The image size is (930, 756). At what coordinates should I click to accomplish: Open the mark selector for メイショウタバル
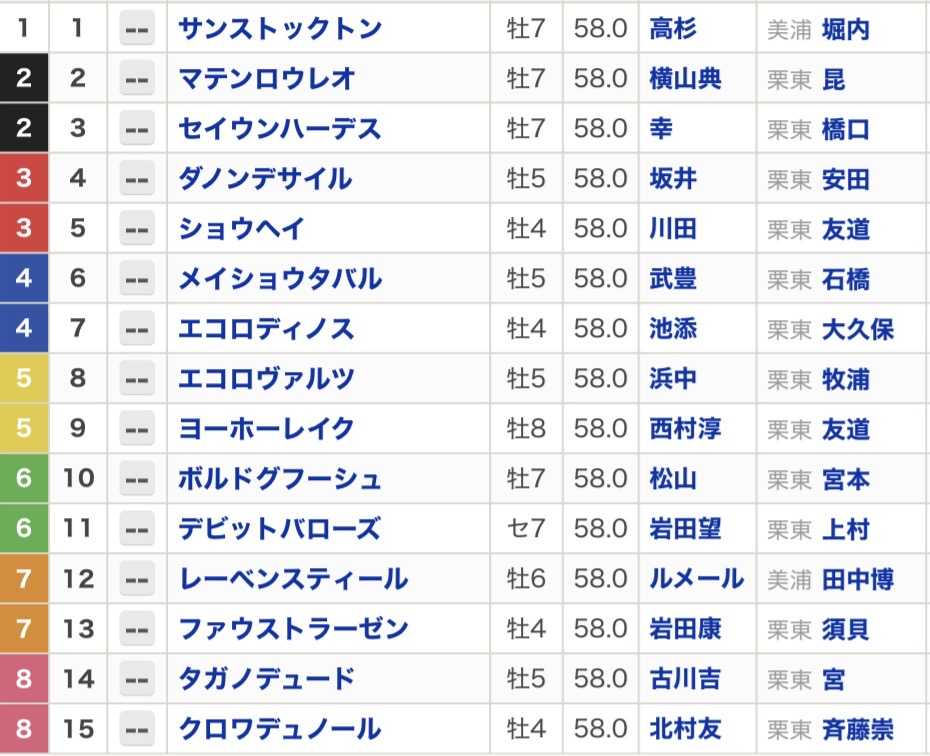point(137,279)
